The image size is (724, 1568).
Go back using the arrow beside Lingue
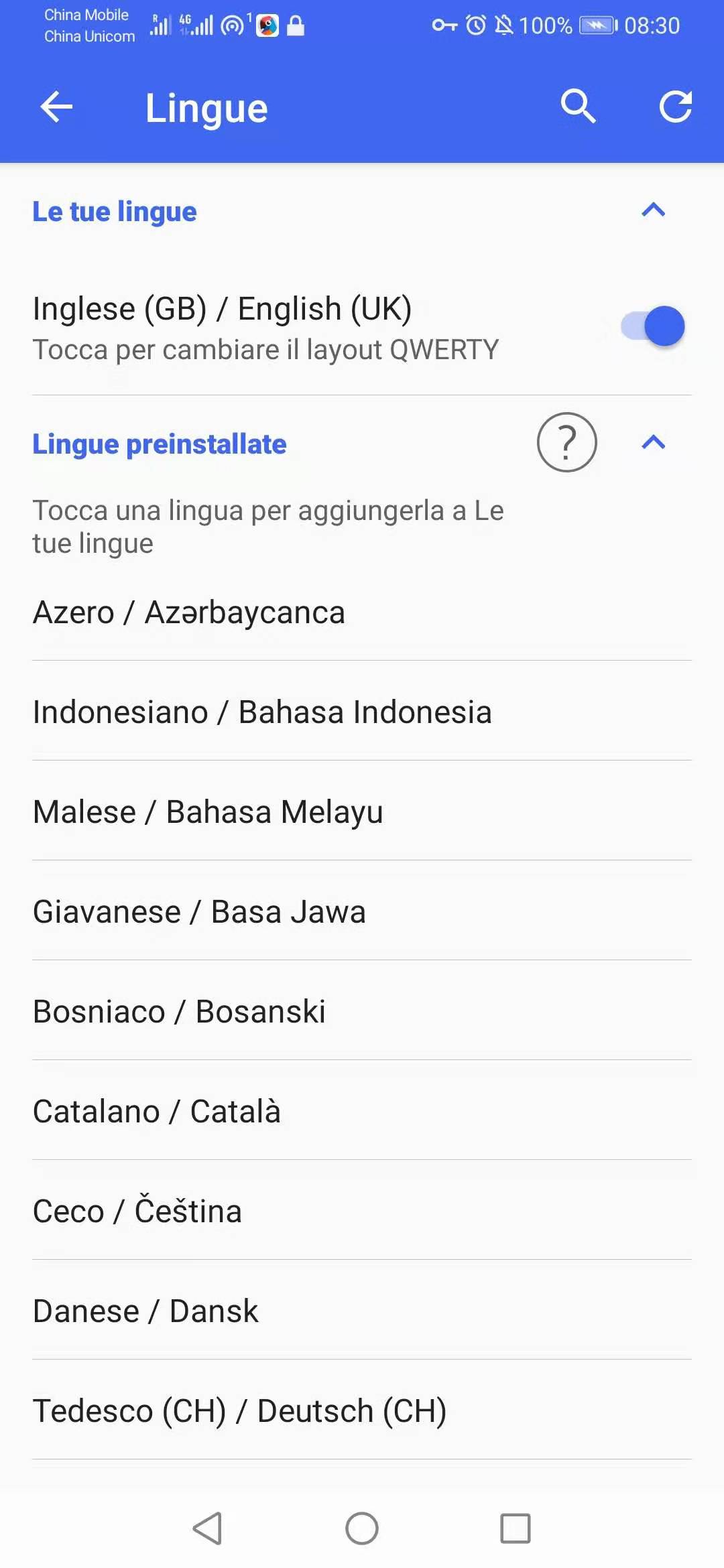56,107
